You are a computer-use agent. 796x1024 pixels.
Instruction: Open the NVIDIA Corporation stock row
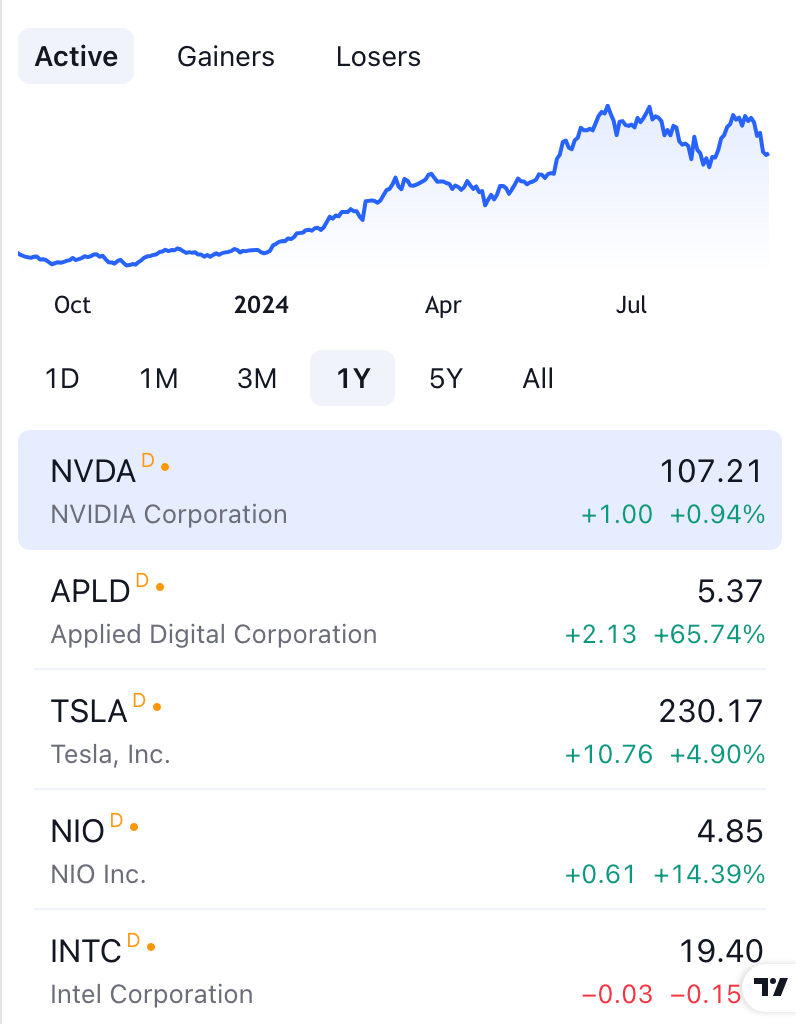400,490
